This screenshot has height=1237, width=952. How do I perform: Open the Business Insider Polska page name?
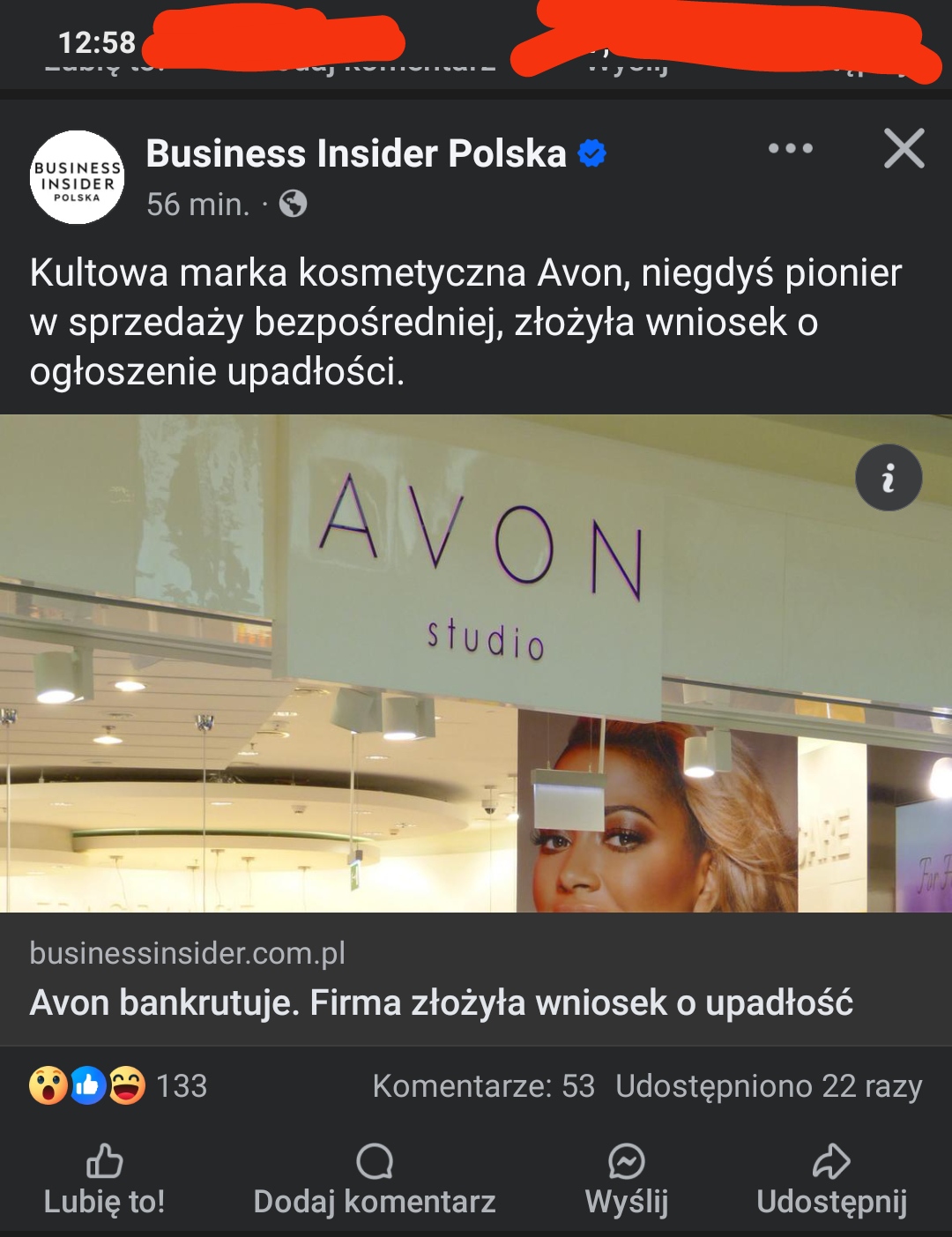[356, 153]
